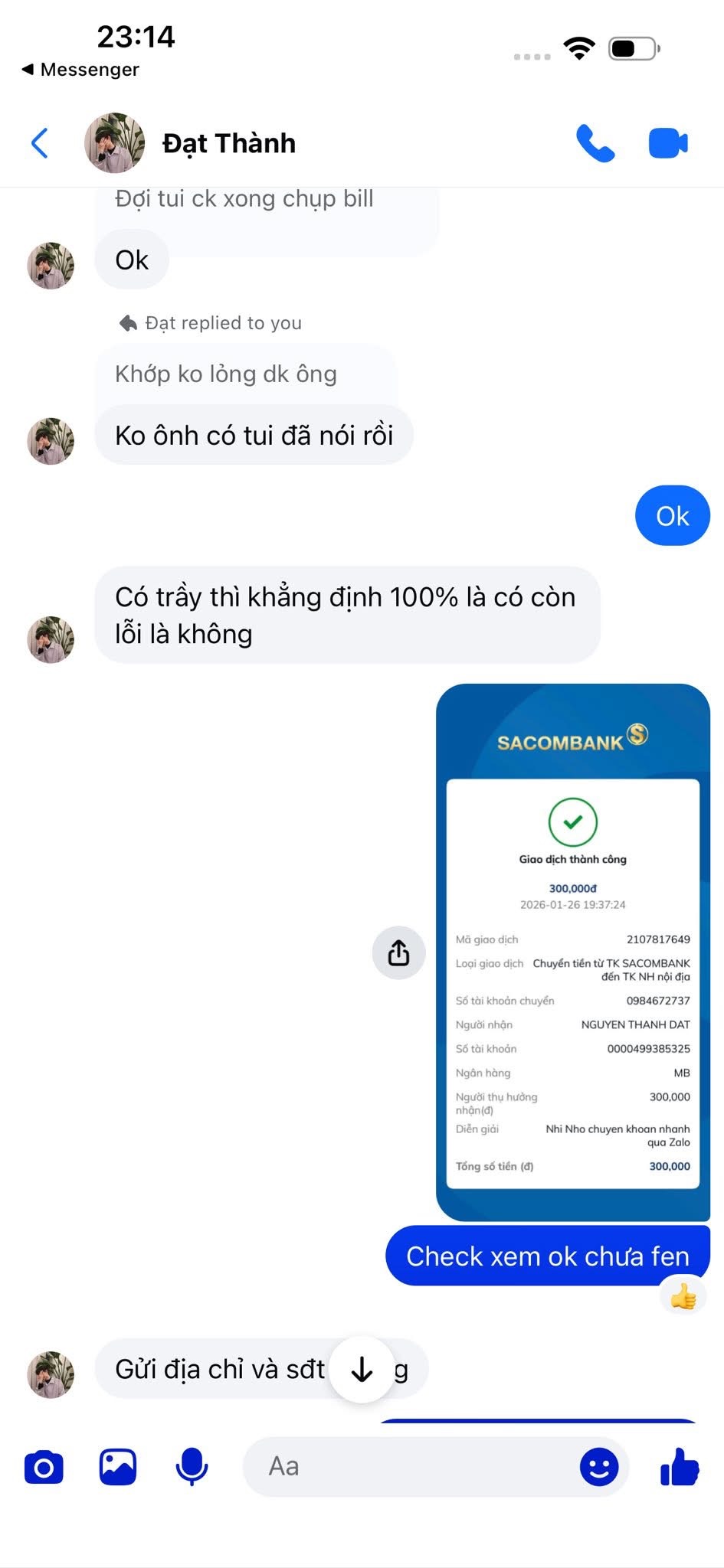
Task: Start a video call with Đạt Thành
Action: (x=667, y=143)
